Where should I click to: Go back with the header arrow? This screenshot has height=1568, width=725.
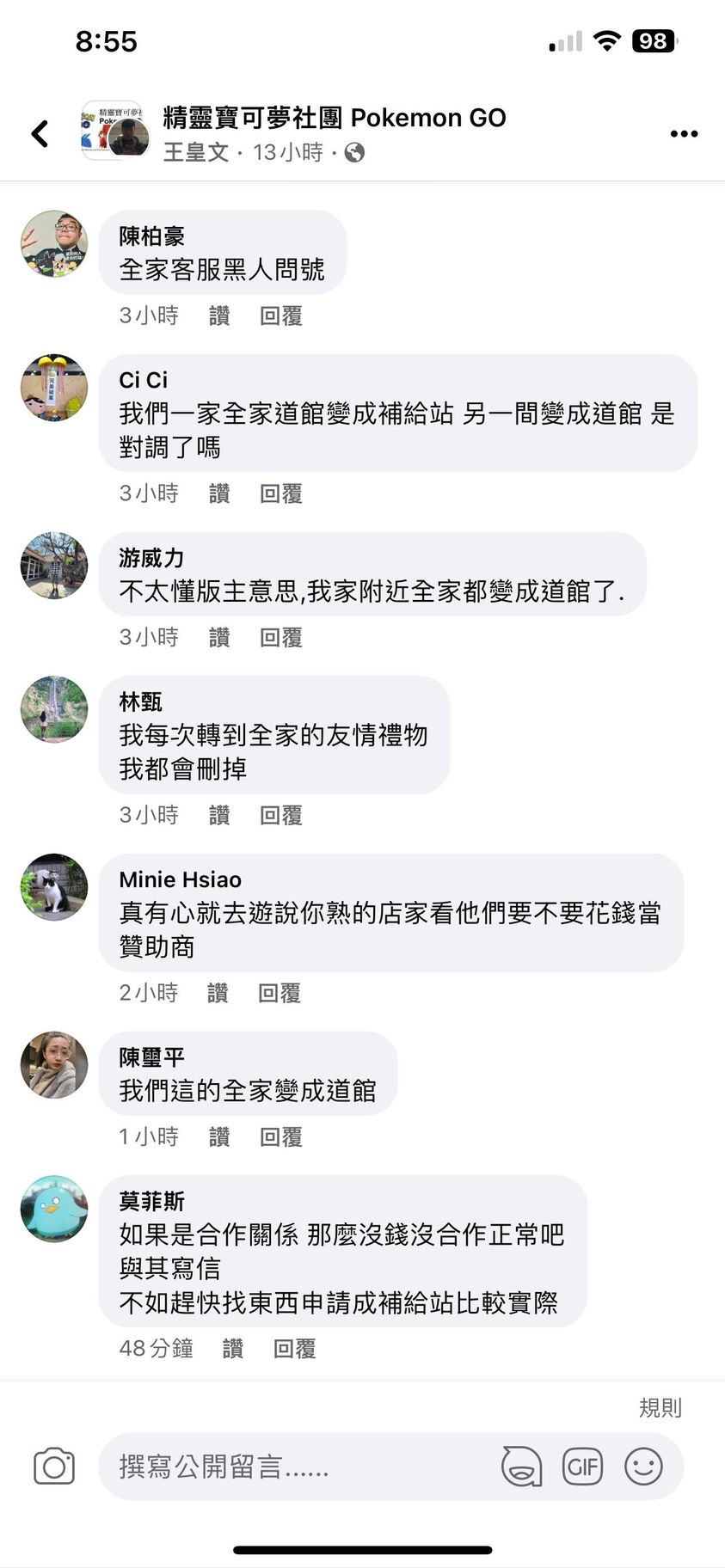pos(40,133)
